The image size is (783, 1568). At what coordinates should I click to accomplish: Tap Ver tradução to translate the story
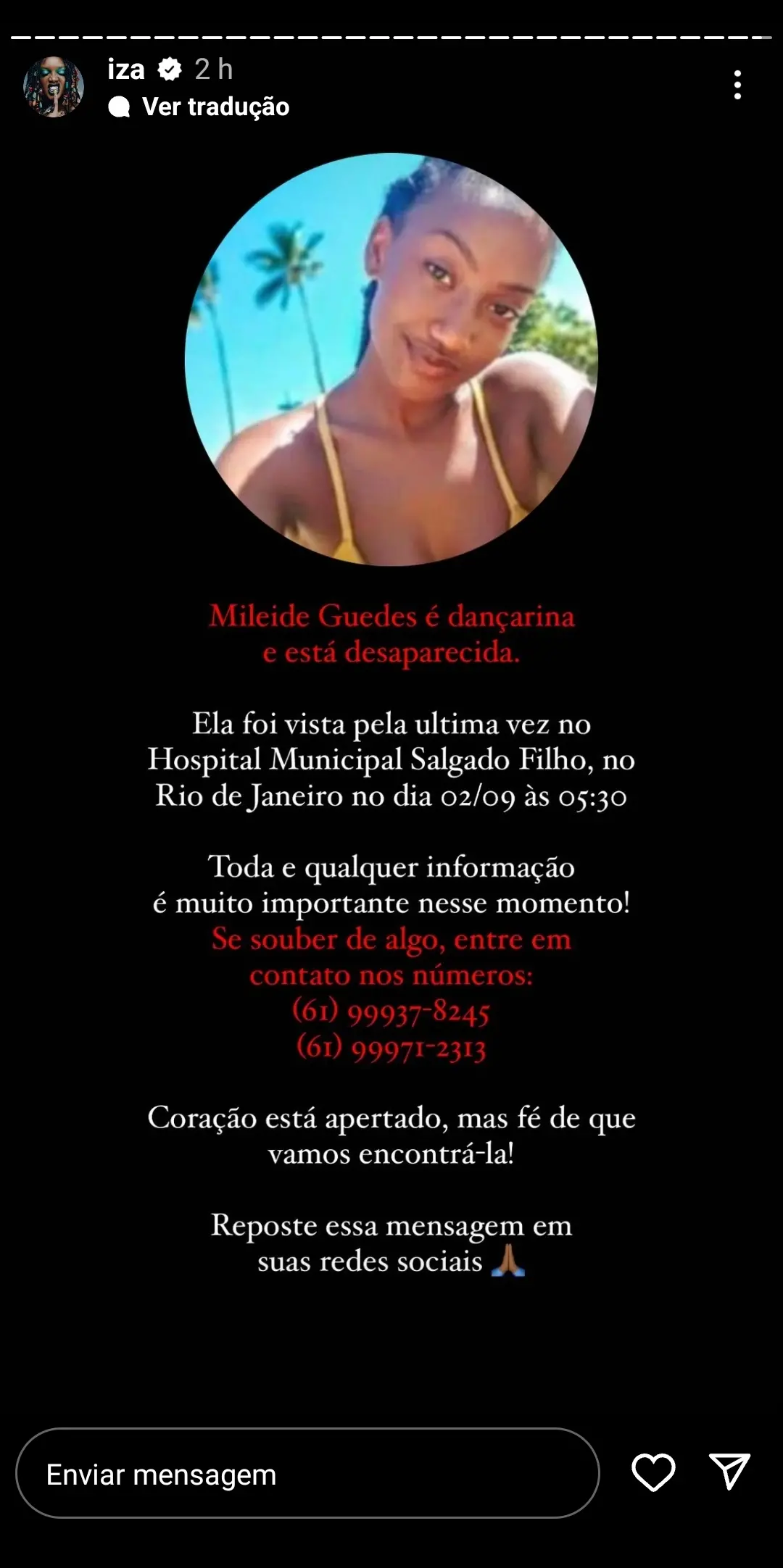pyautogui.click(x=215, y=107)
